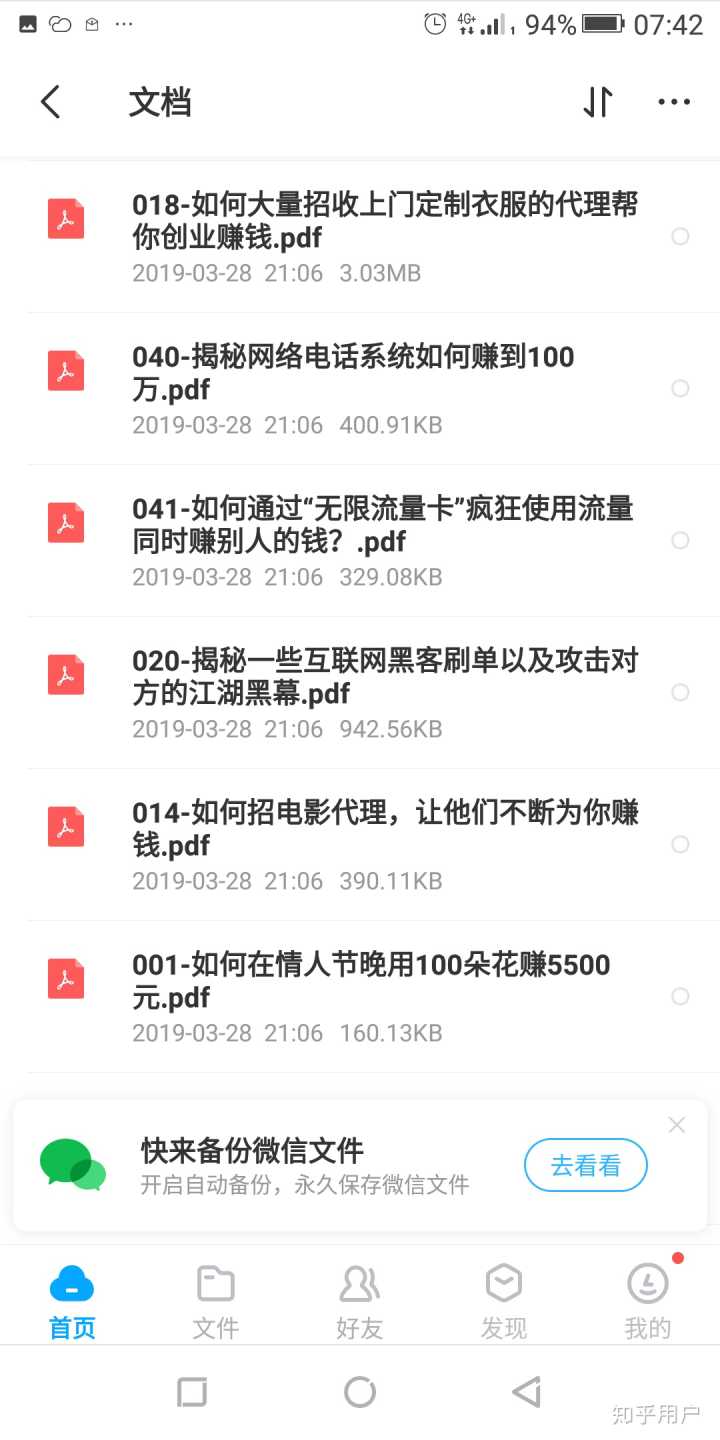Select the 001 file using its circle
Viewport: 720px width, 1440px height.
pyautogui.click(x=680, y=997)
